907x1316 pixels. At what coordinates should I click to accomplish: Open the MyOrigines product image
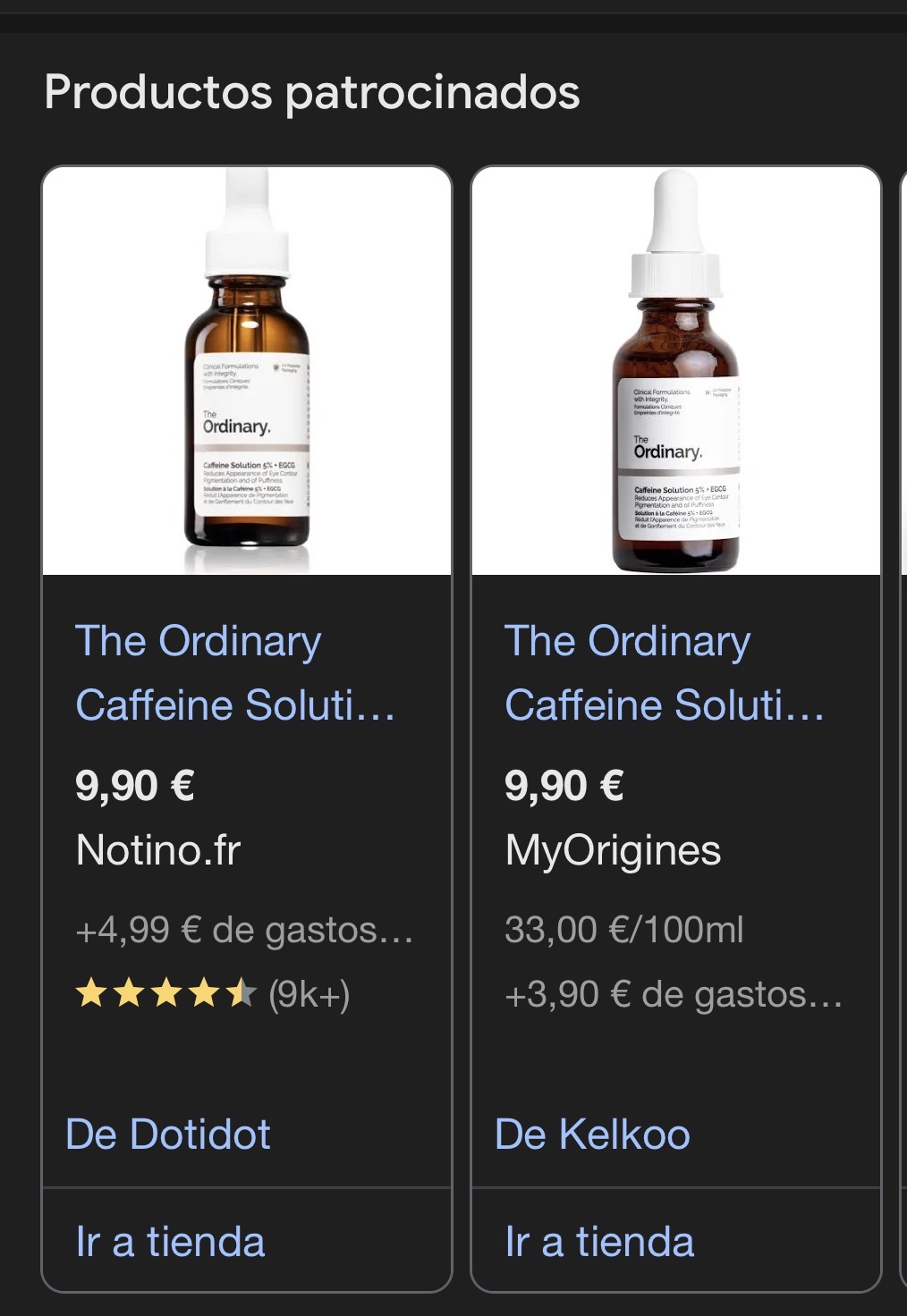676,371
